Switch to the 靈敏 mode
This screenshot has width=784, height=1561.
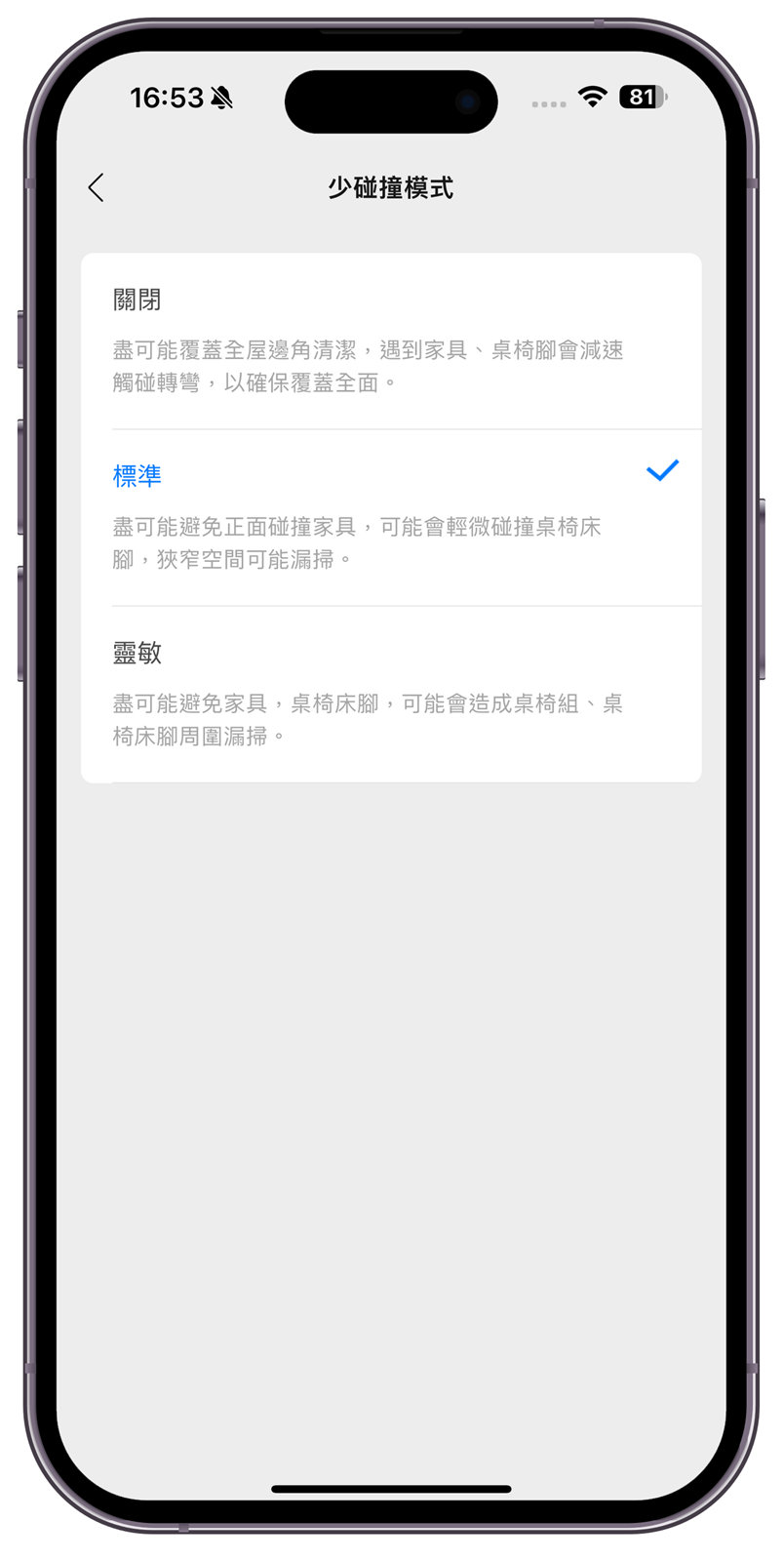tap(390, 693)
